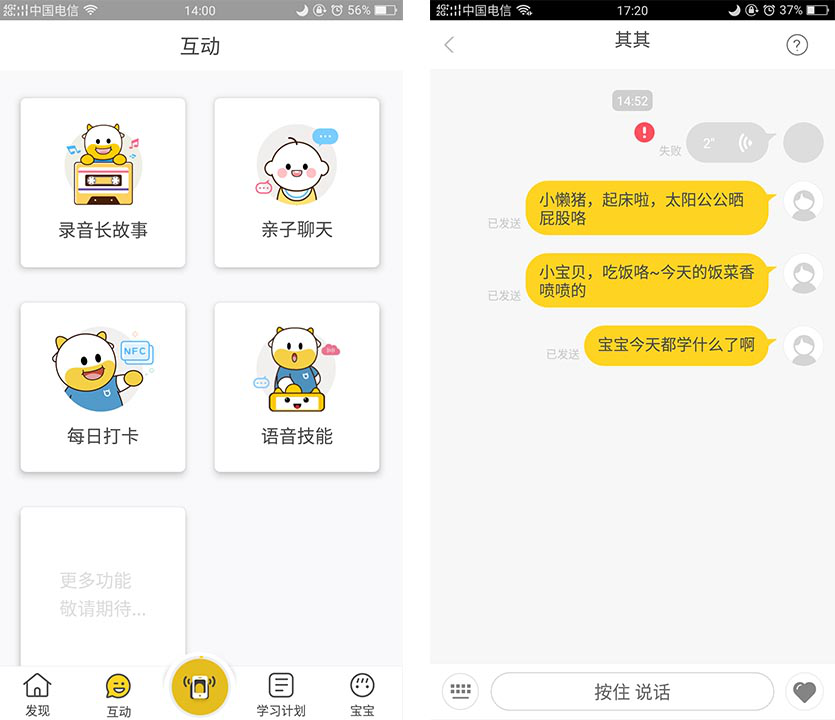Switch to the 发现 tab
Screen dimensions: 835x720
[38, 694]
